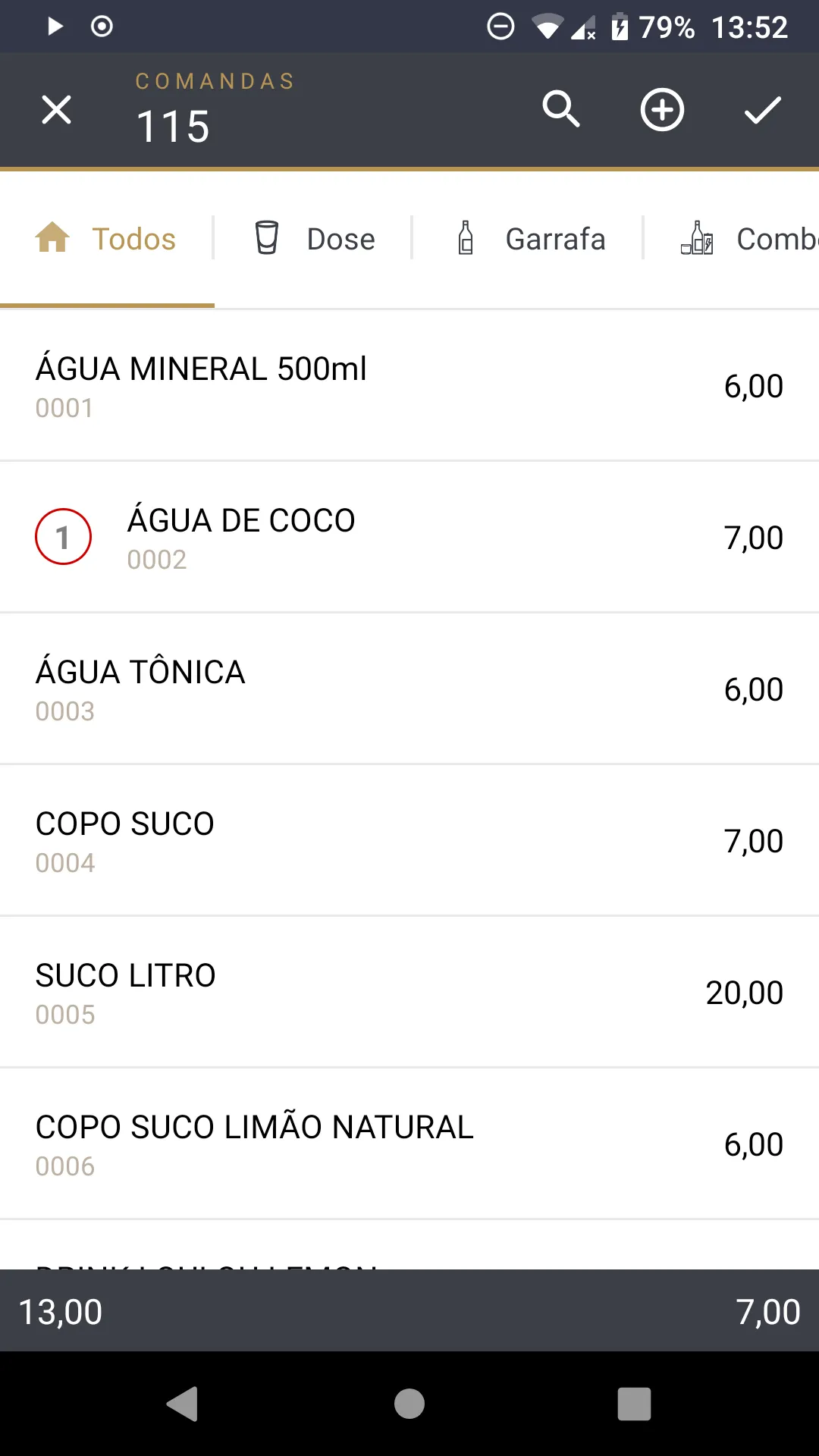Open recent apps with the square button
The image size is (819, 1456).
coord(634,1404)
